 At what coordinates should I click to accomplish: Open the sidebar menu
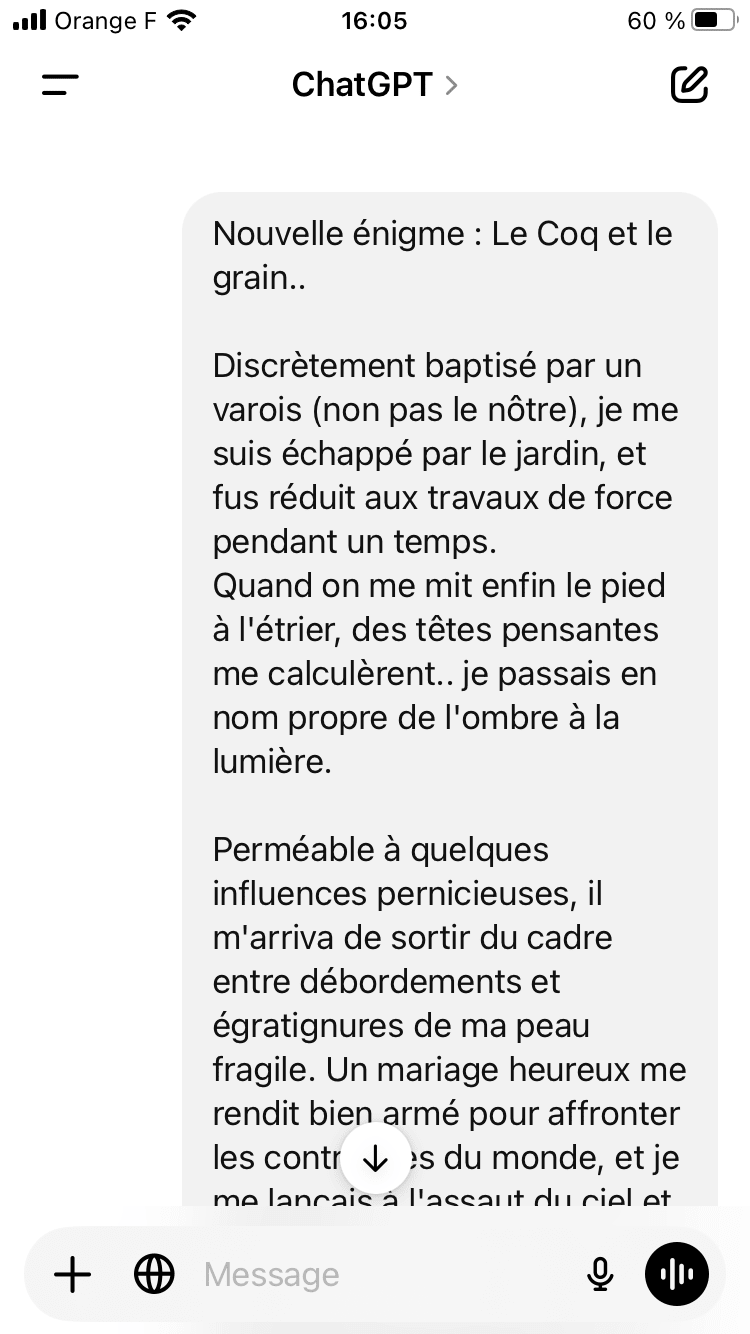[60, 86]
